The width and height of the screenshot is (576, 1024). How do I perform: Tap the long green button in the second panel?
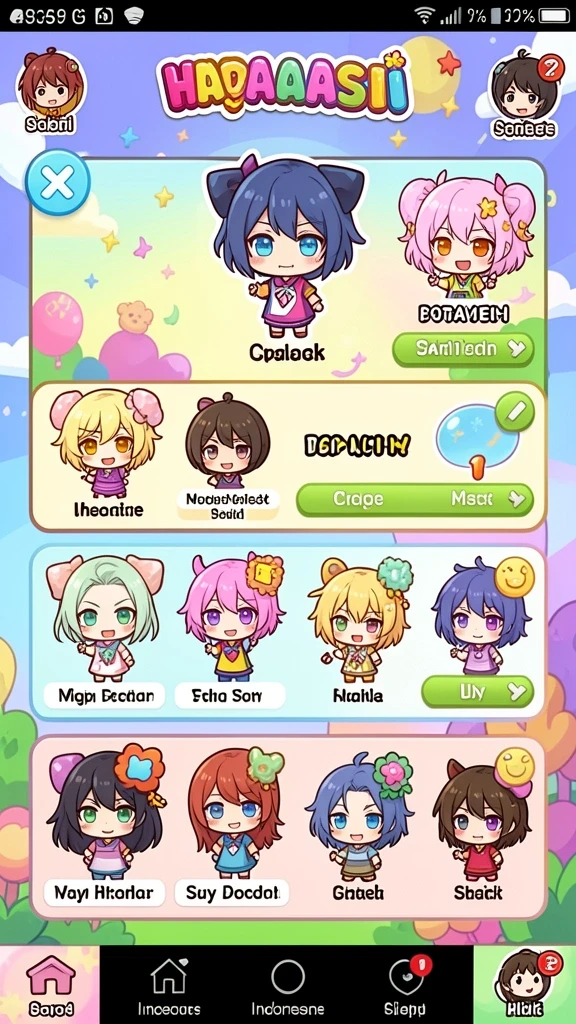coord(415,500)
